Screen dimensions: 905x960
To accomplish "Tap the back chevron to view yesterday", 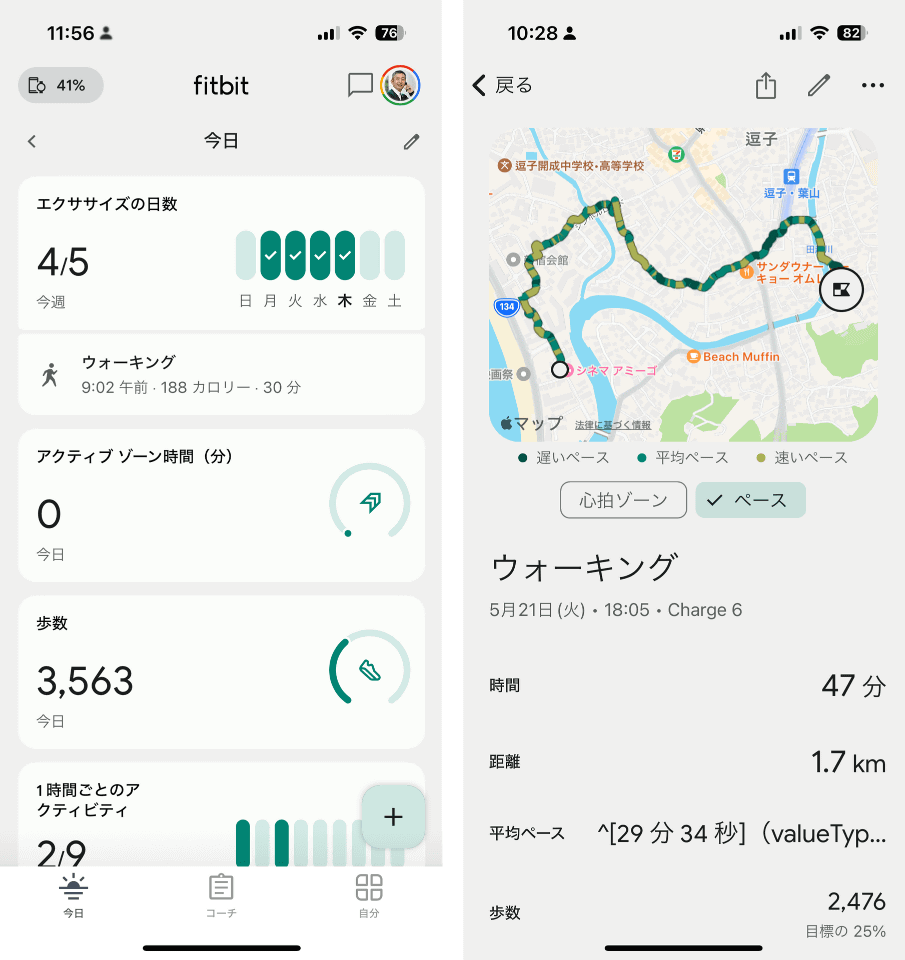I will 31,141.
